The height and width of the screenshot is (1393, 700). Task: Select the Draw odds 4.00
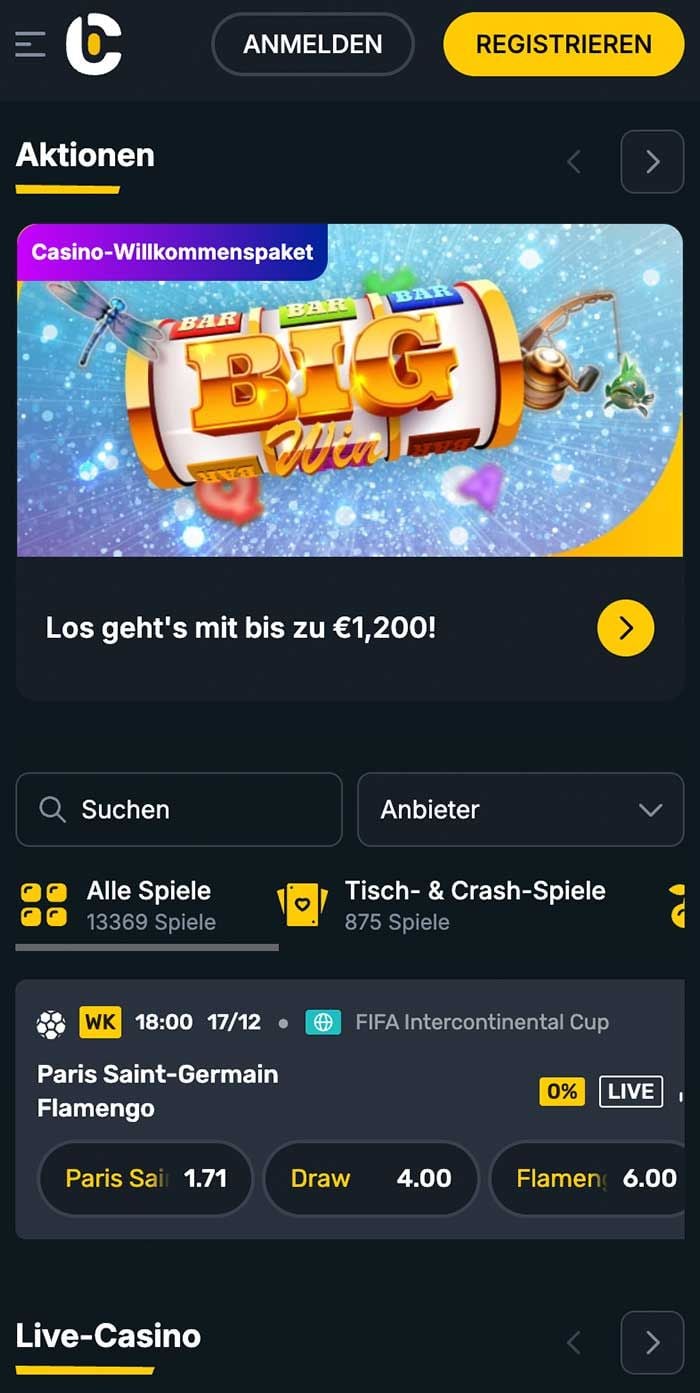coord(370,1178)
